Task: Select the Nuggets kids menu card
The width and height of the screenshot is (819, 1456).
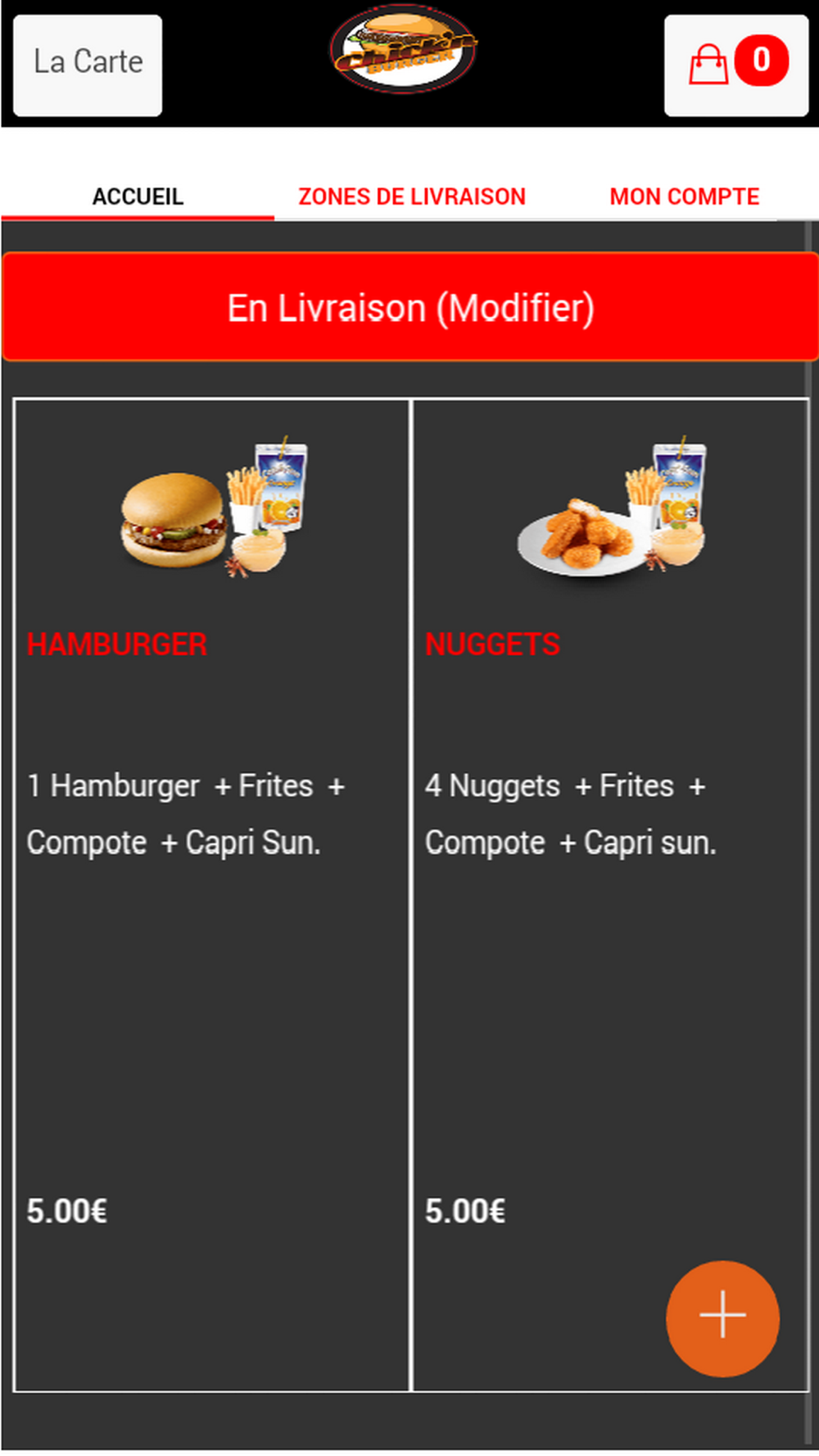Action: tap(610, 895)
